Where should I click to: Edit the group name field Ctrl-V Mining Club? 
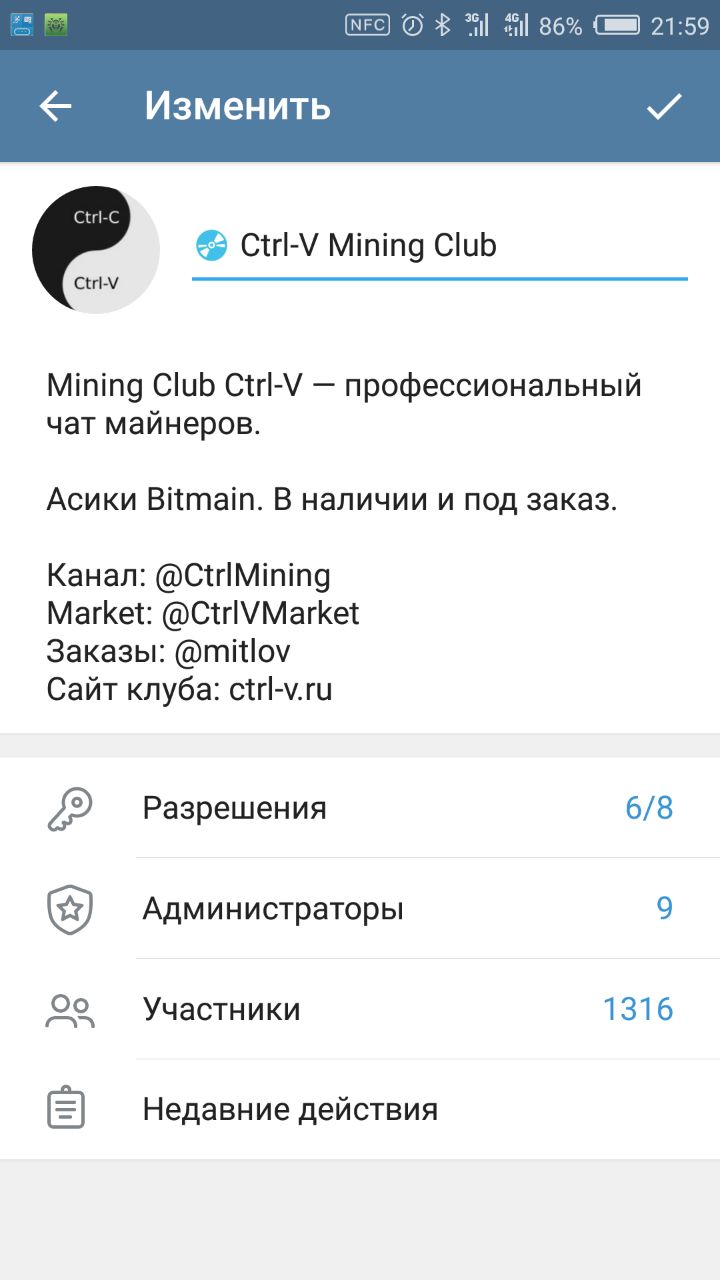(x=440, y=247)
